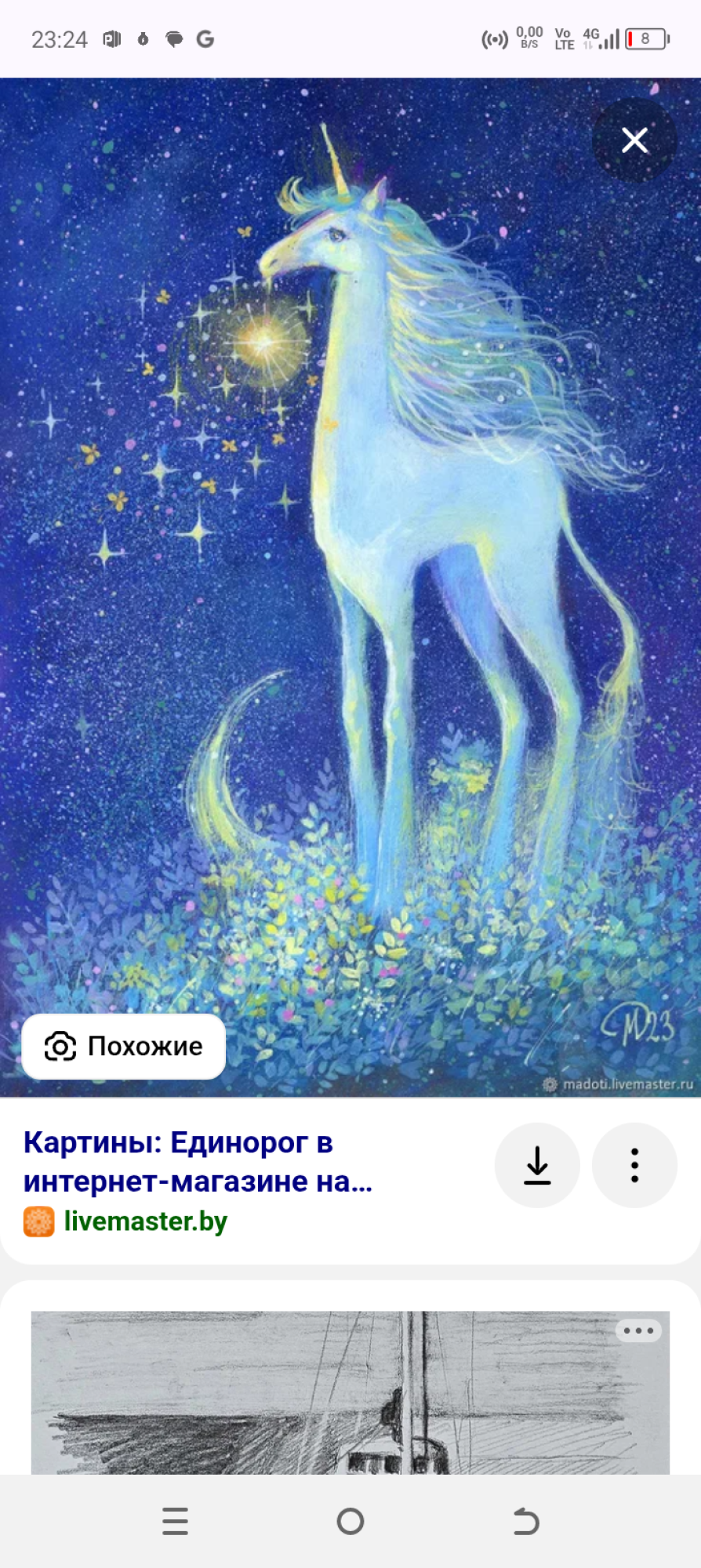Go back with the system back button

(x=526, y=1522)
